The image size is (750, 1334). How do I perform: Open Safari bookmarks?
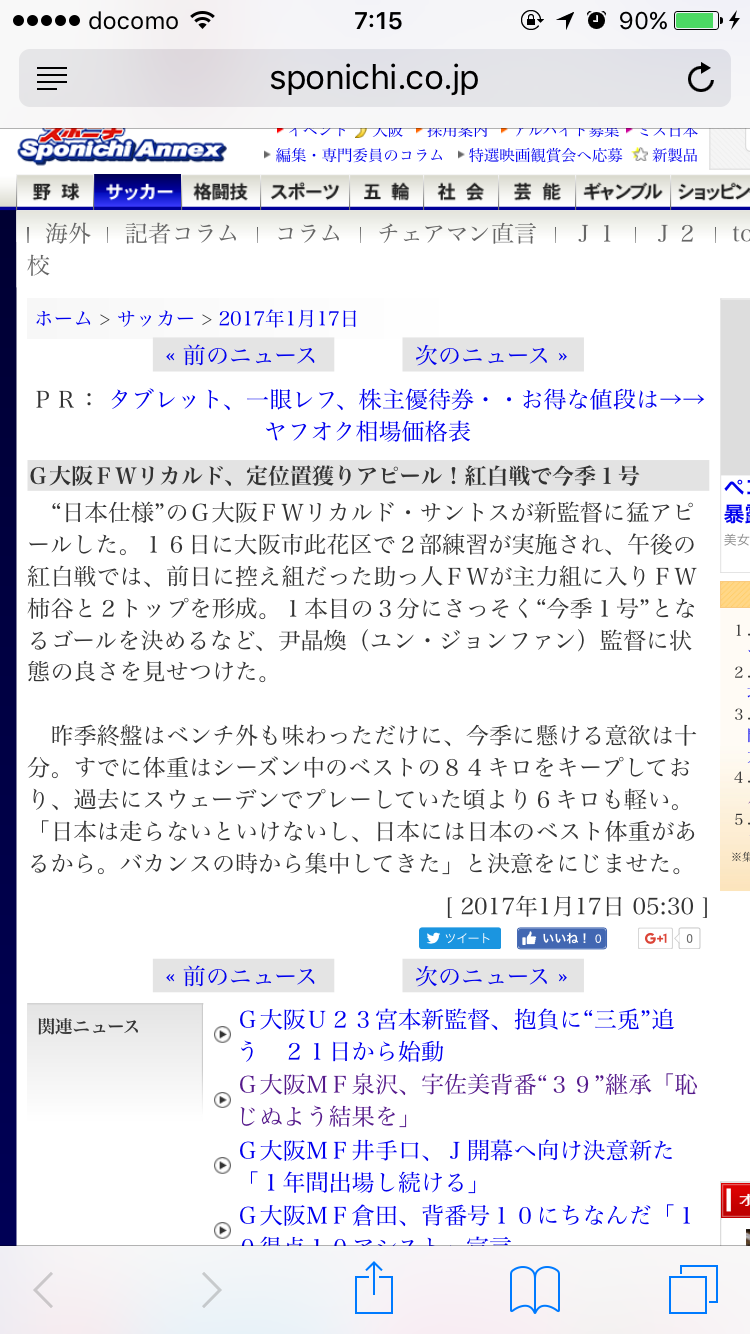[535, 1290]
